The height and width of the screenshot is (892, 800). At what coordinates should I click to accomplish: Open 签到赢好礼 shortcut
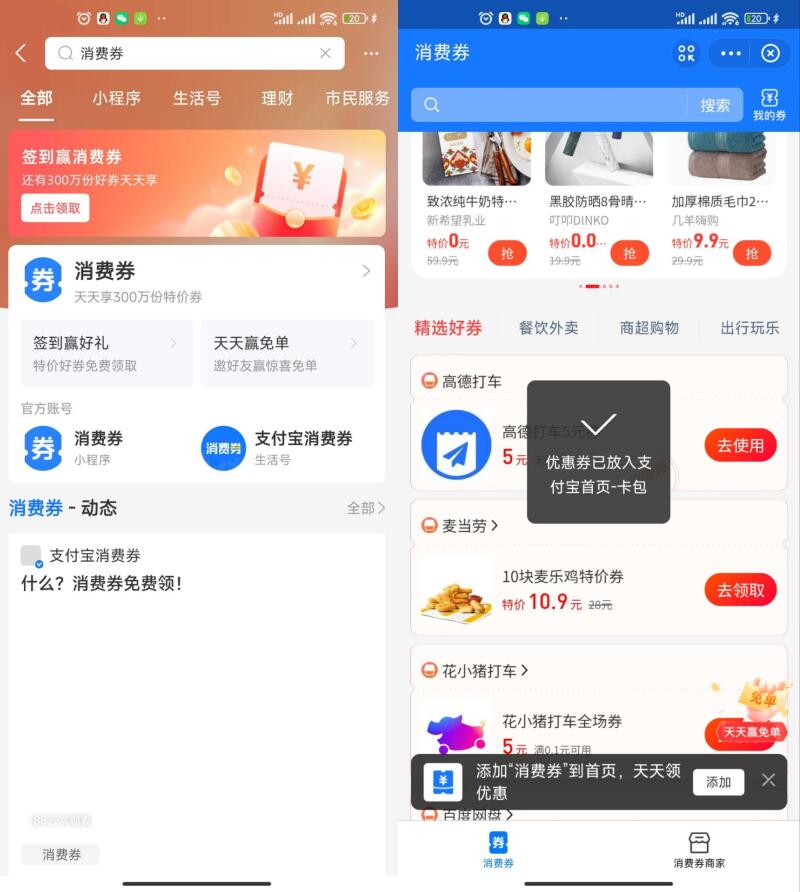click(x=106, y=353)
